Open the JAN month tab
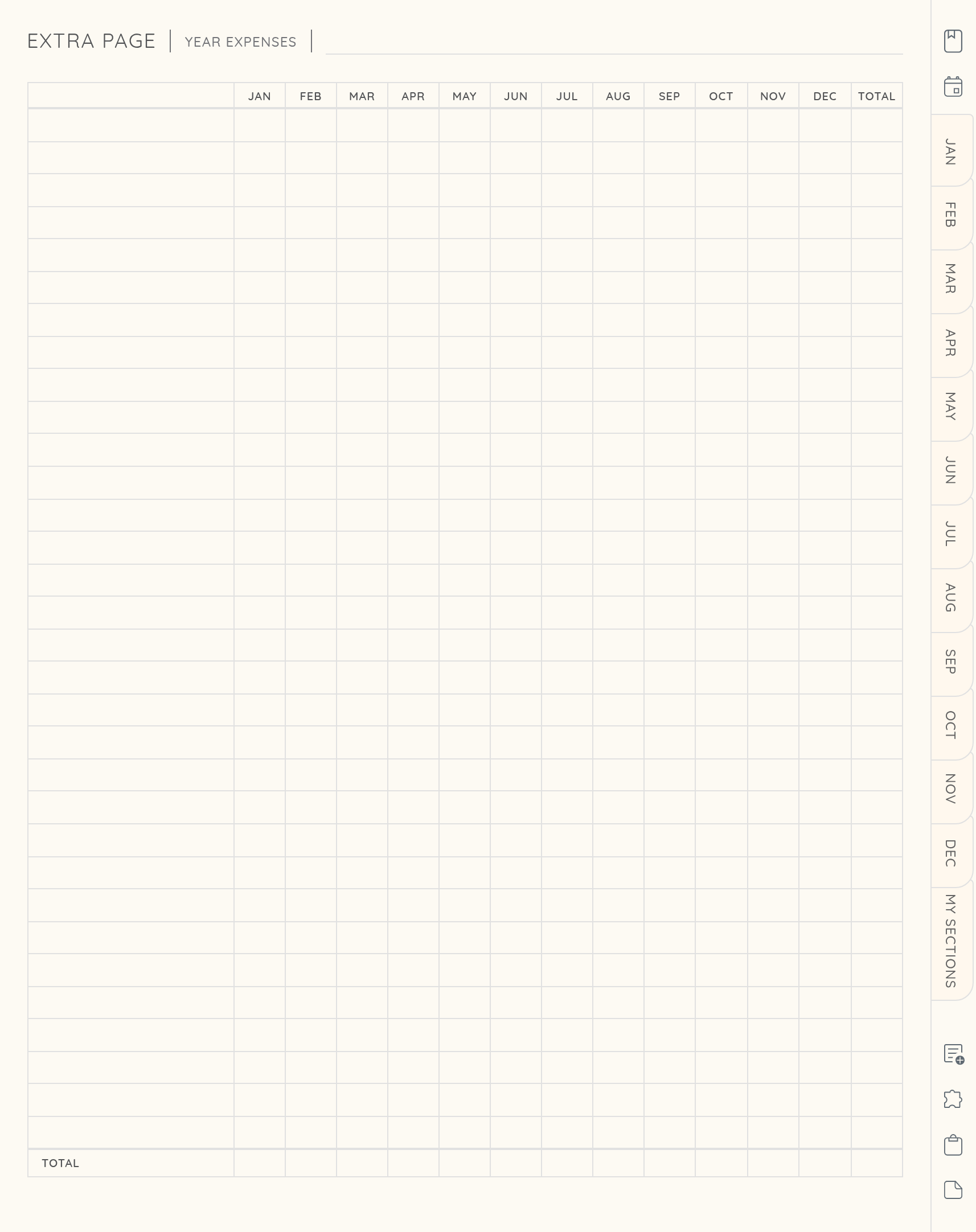 950,151
